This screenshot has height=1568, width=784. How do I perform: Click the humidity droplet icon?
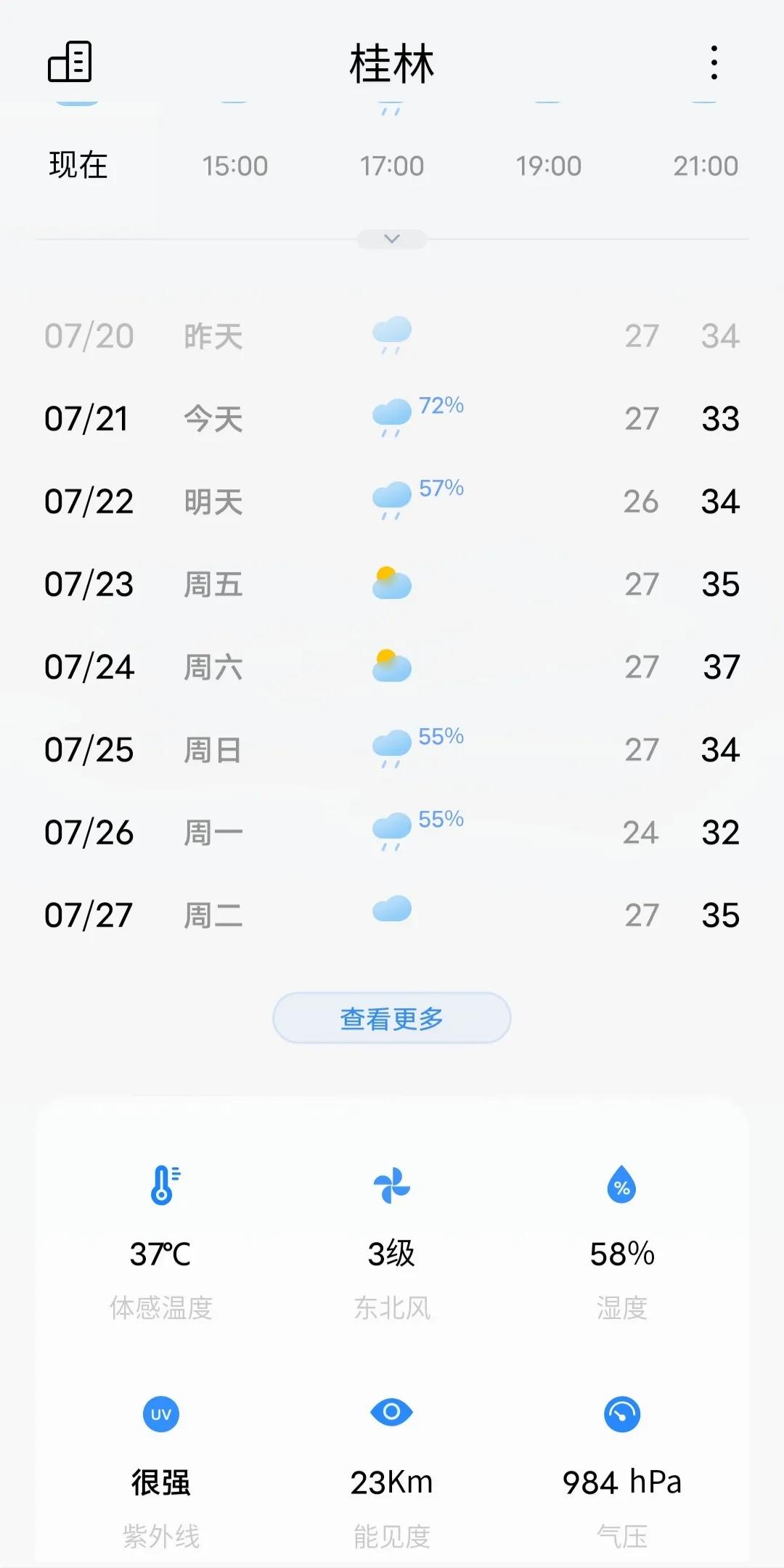[x=621, y=1185]
